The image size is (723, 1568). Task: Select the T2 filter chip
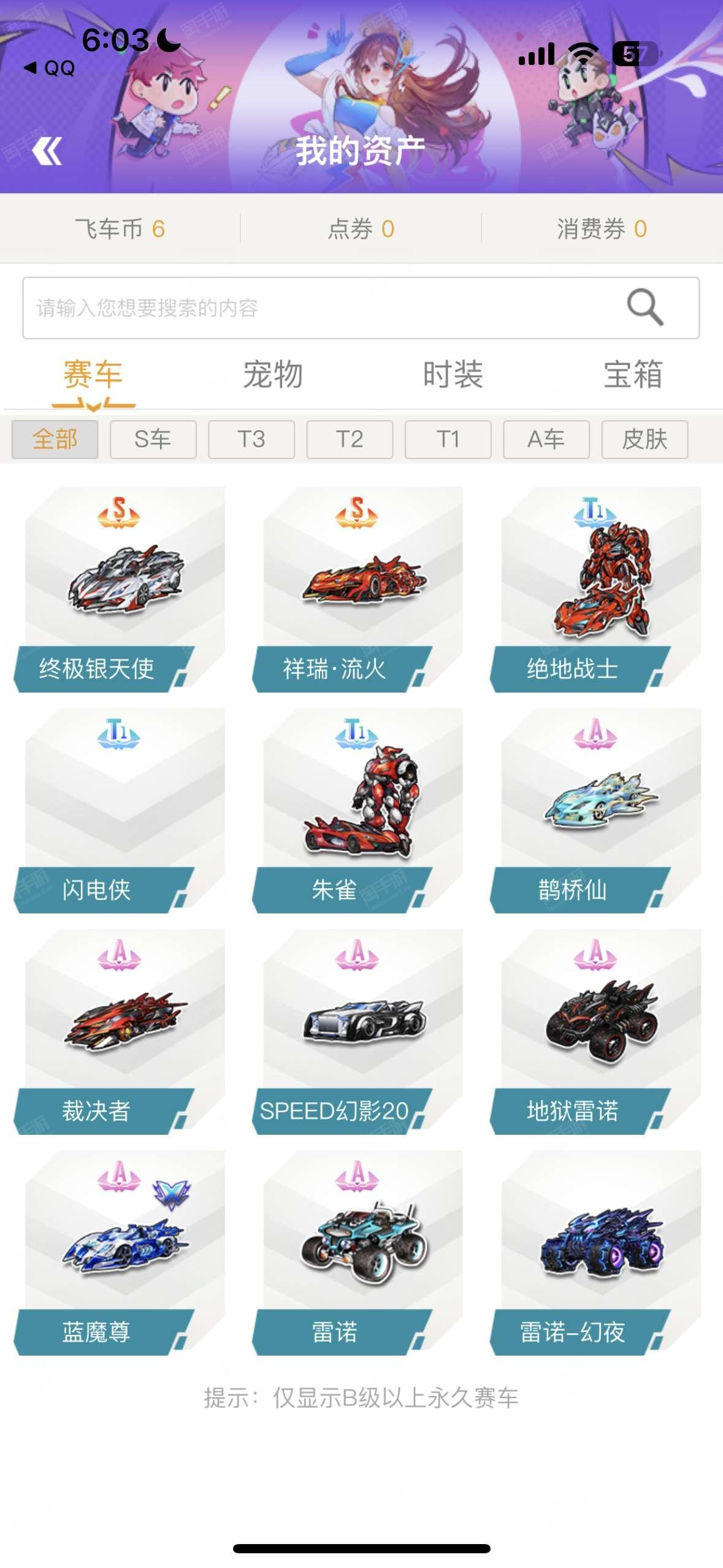[350, 439]
